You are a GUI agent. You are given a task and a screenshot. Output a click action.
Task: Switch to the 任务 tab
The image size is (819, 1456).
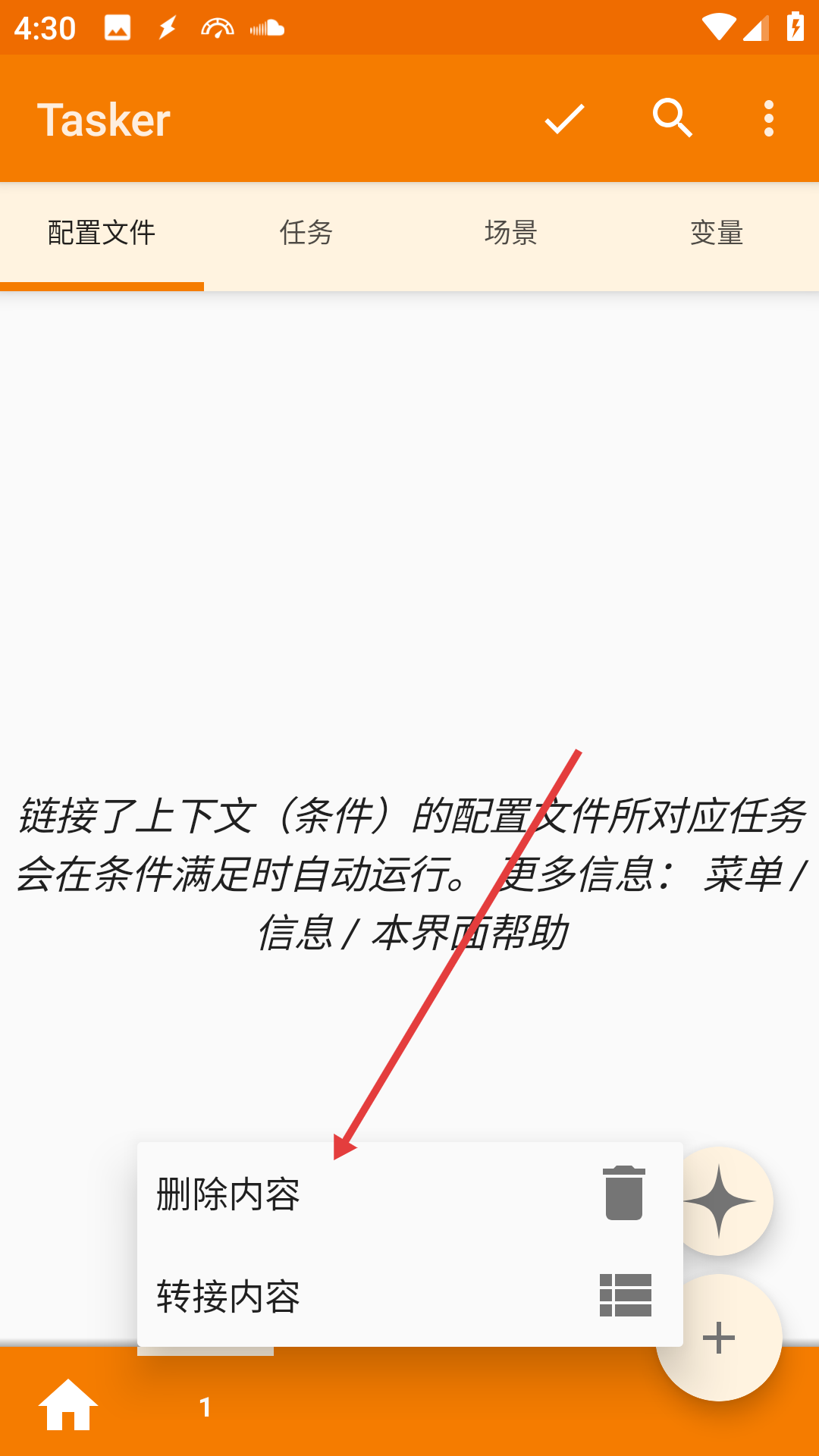click(306, 233)
